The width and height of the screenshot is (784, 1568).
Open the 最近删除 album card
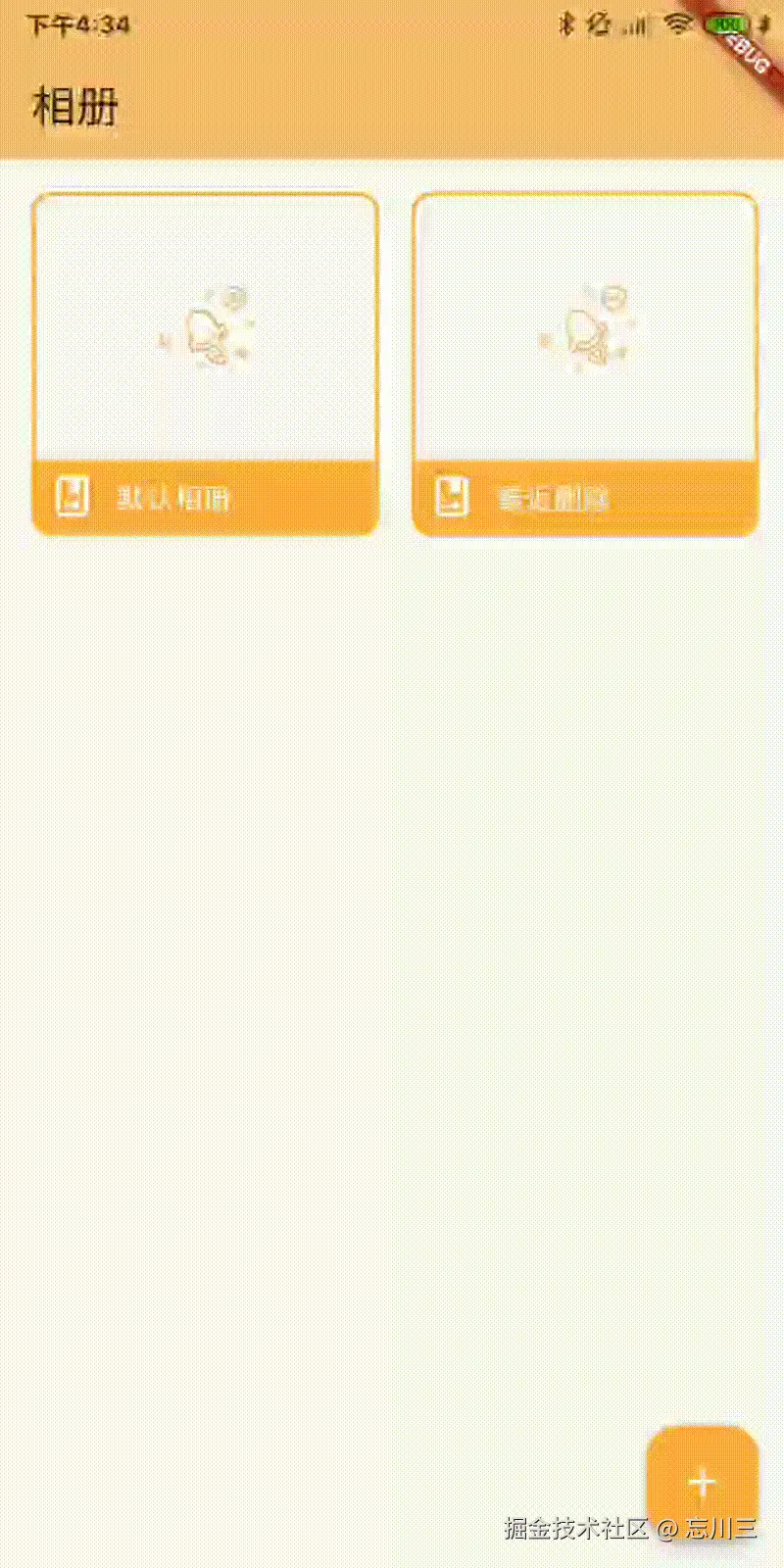[585, 365]
